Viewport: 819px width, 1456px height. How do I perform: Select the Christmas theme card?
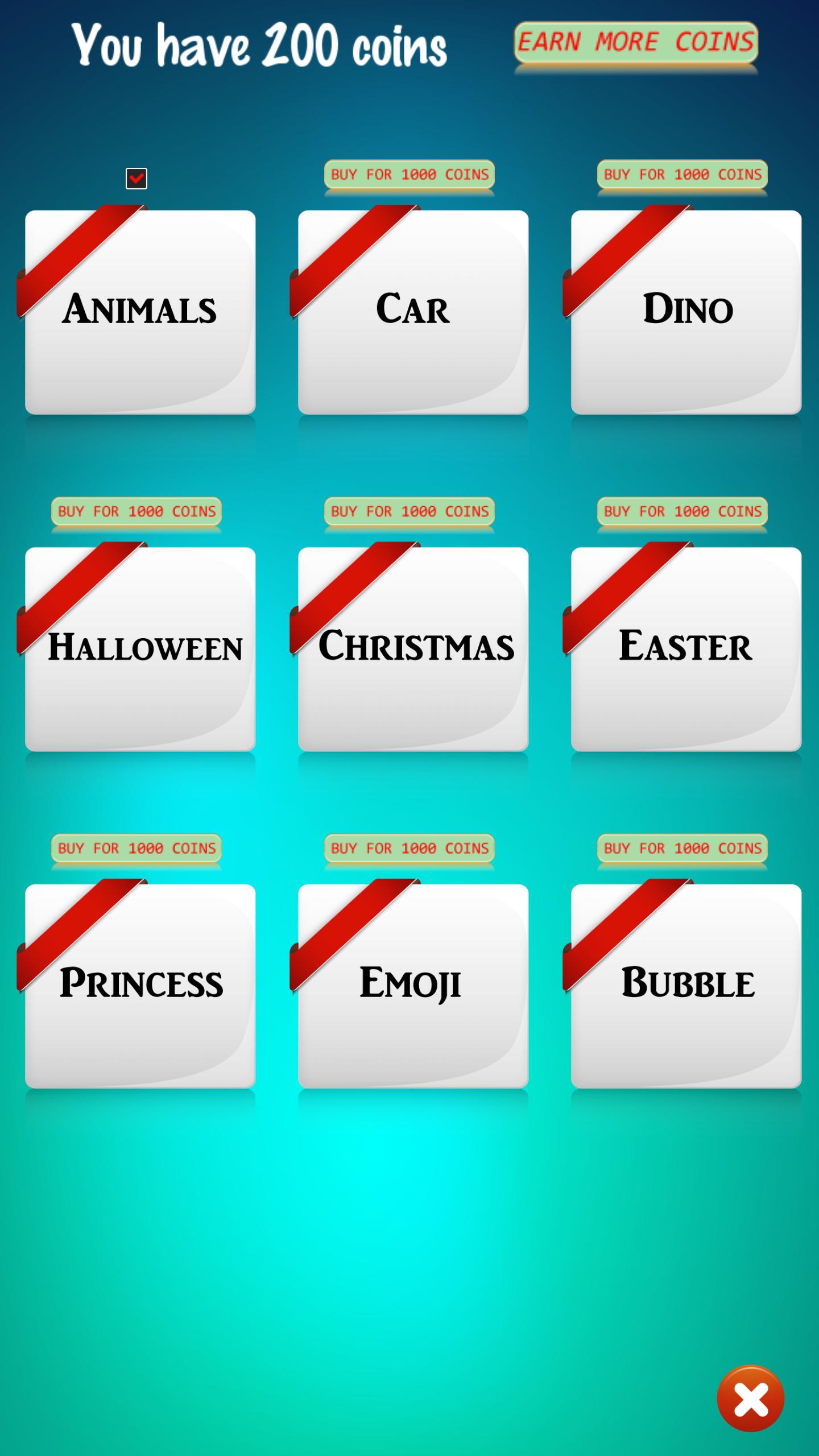413,648
